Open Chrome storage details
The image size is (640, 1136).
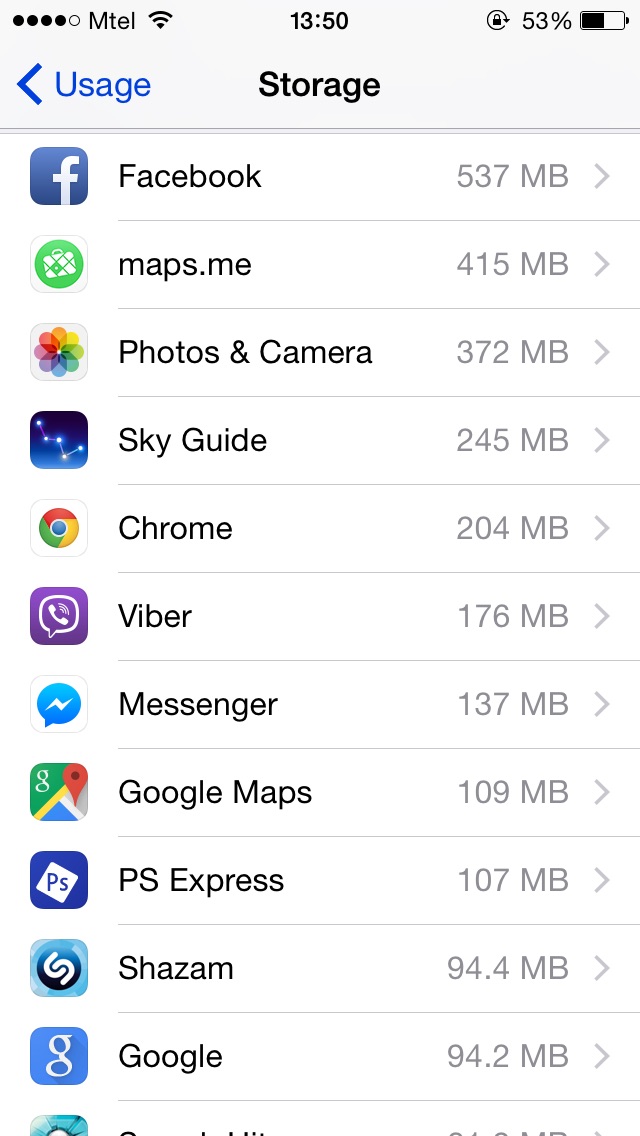[x=320, y=528]
